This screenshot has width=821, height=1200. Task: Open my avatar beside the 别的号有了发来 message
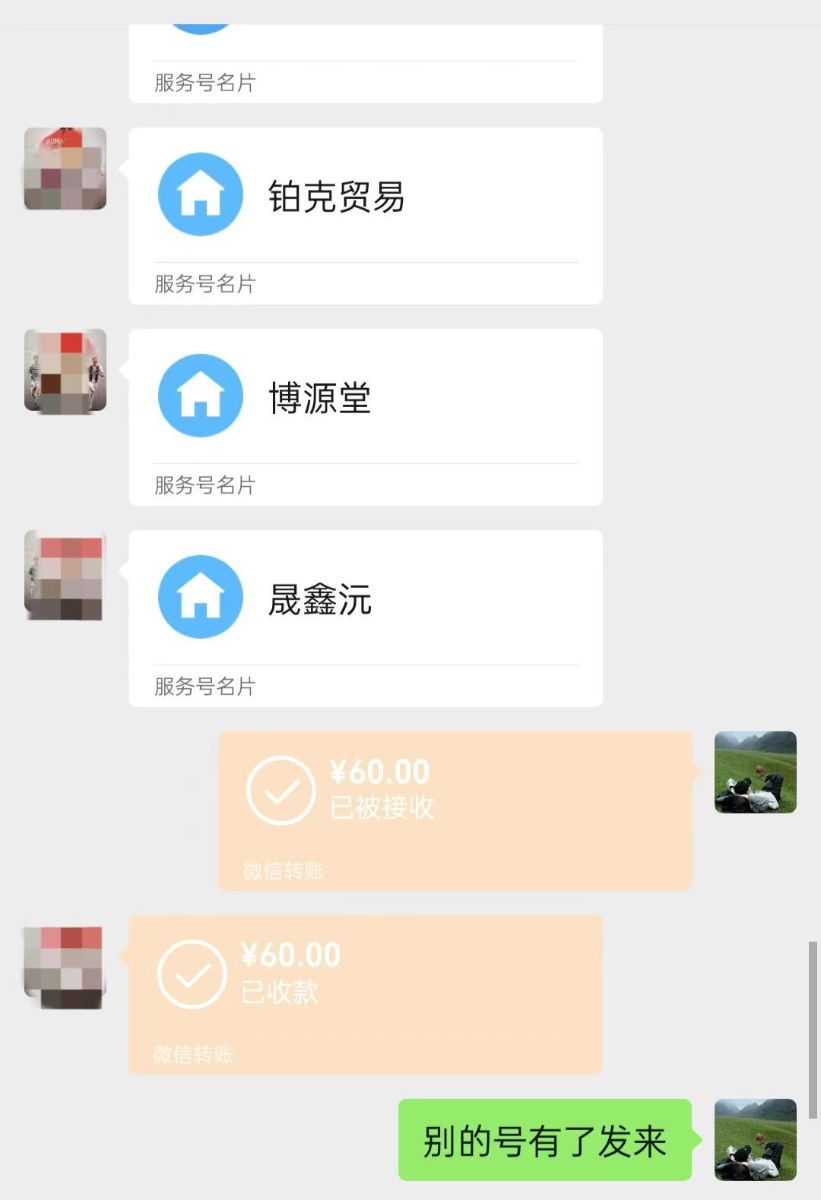click(x=755, y=1140)
